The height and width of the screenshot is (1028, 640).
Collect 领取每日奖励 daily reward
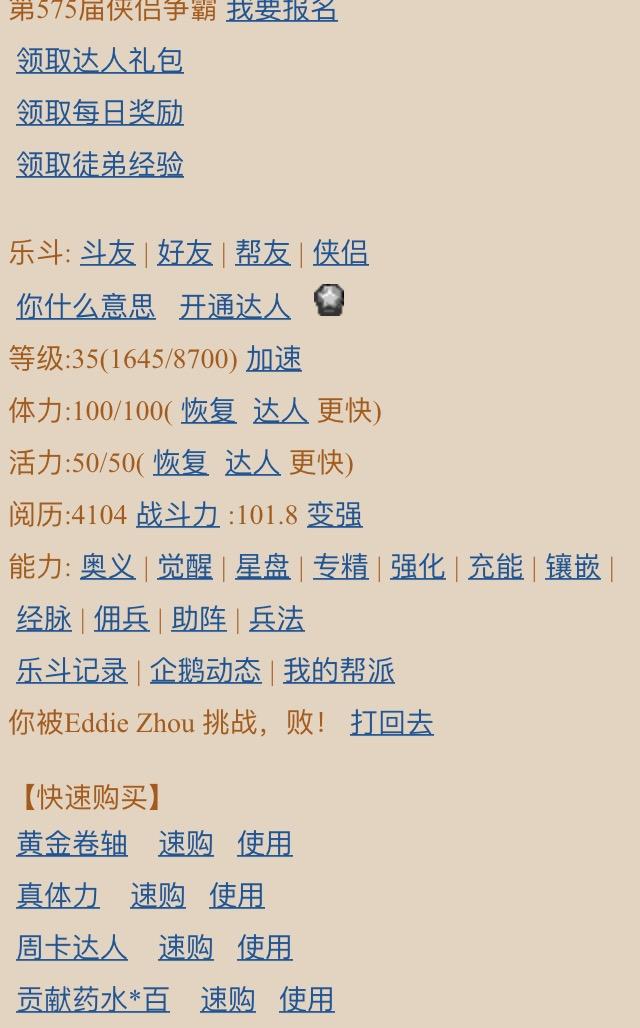pyautogui.click(x=100, y=113)
